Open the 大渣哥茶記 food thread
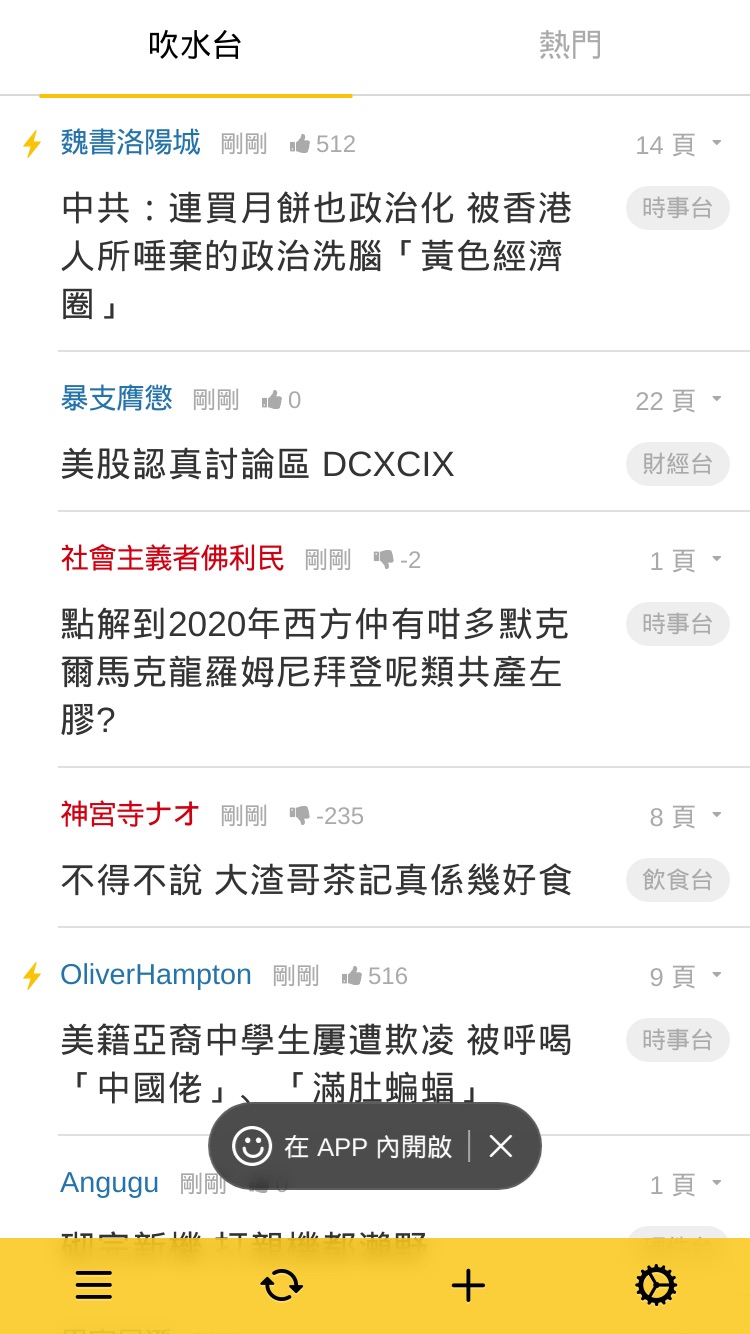Image resolution: width=750 pixels, height=1334 pixels. (317, 880)
